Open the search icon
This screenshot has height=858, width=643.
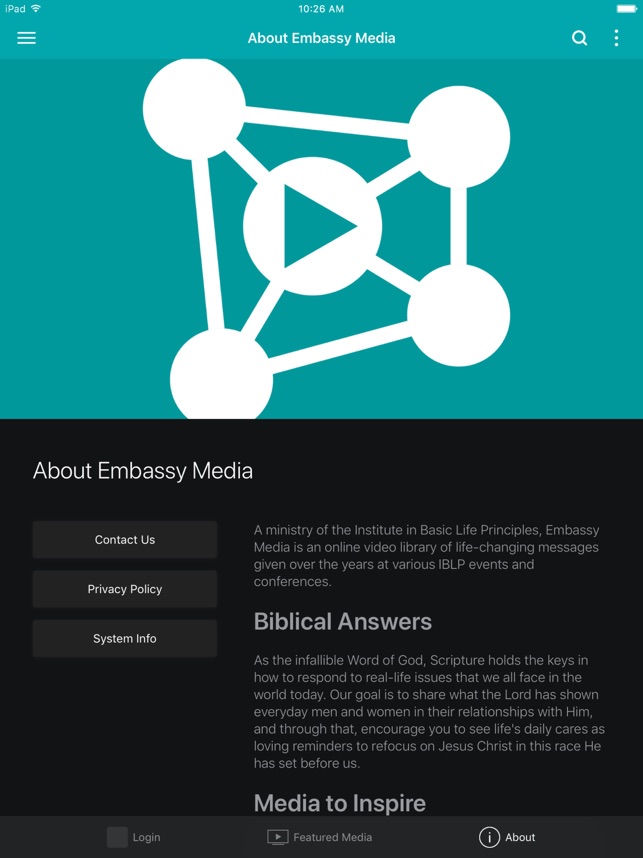pyautogui.click(x=579, y=38)
